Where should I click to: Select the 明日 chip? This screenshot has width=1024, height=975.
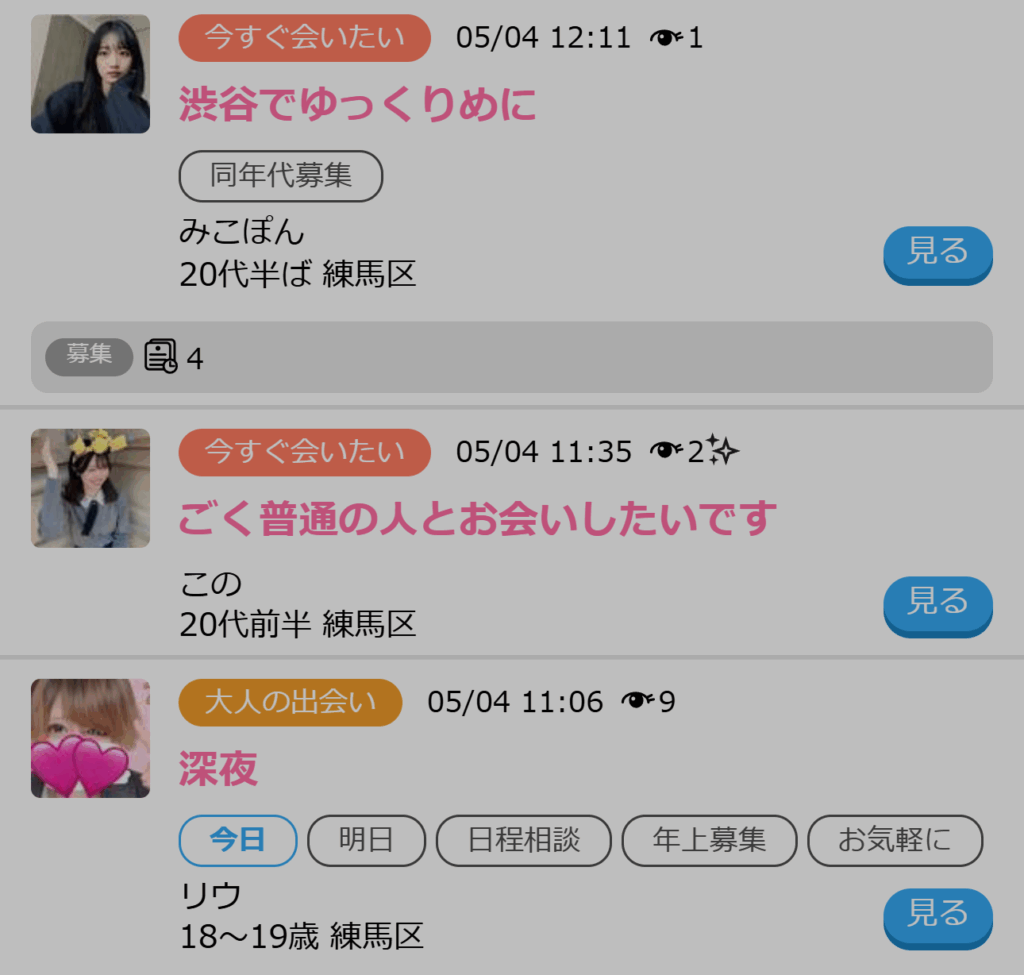click(x=366, y=840)
